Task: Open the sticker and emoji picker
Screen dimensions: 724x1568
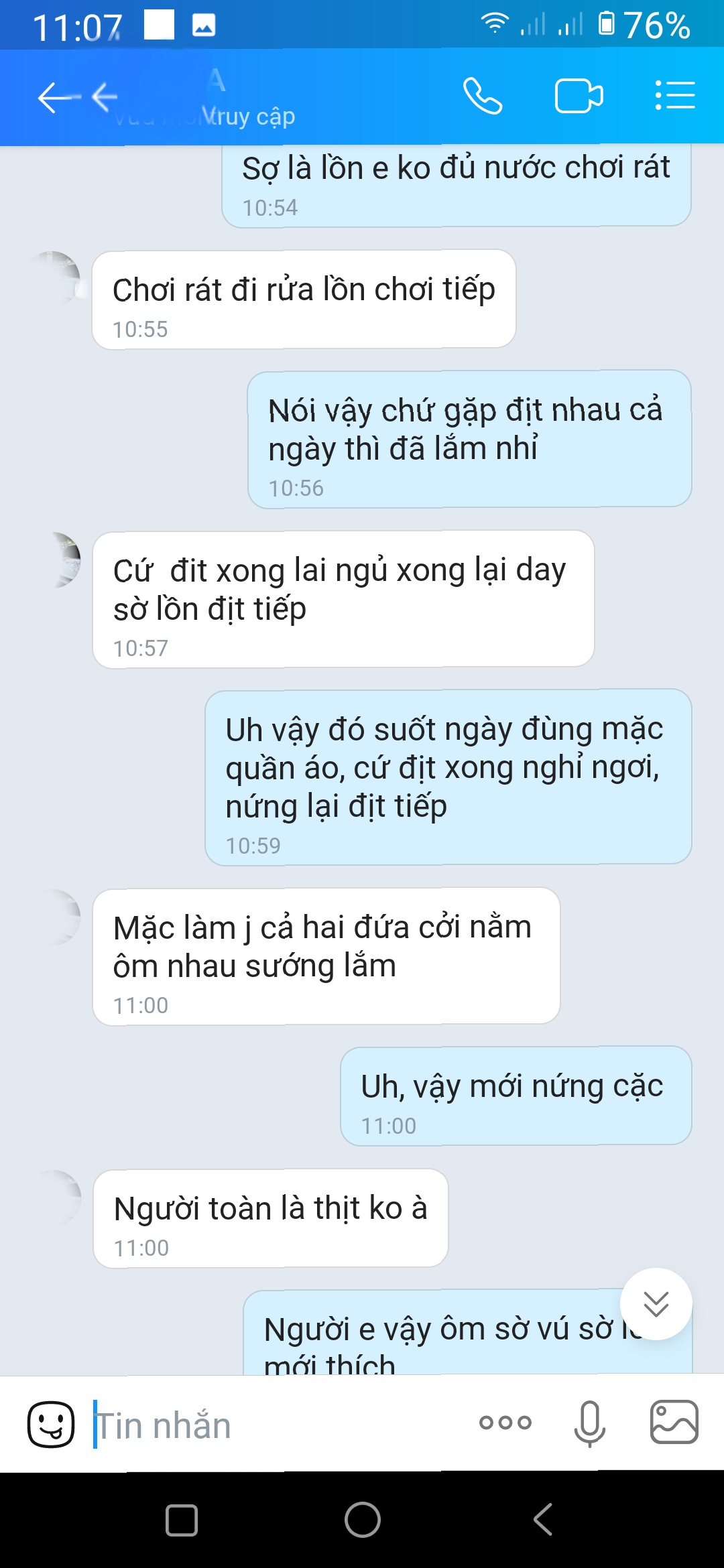Action: [51, 1424]
